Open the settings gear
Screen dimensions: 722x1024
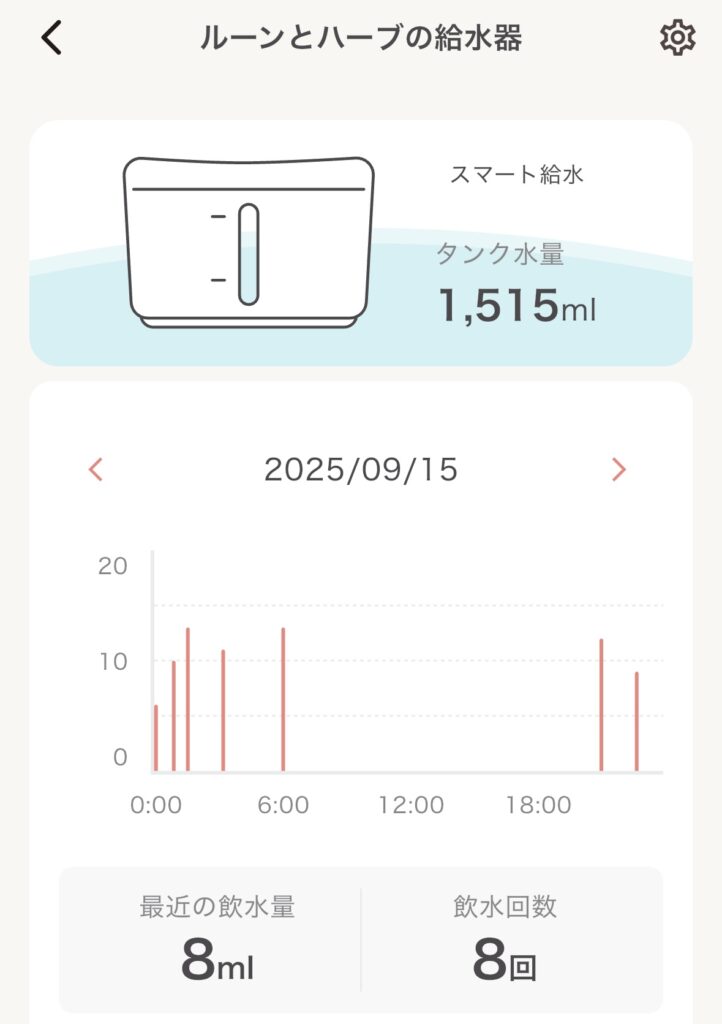tap(677, 38)
